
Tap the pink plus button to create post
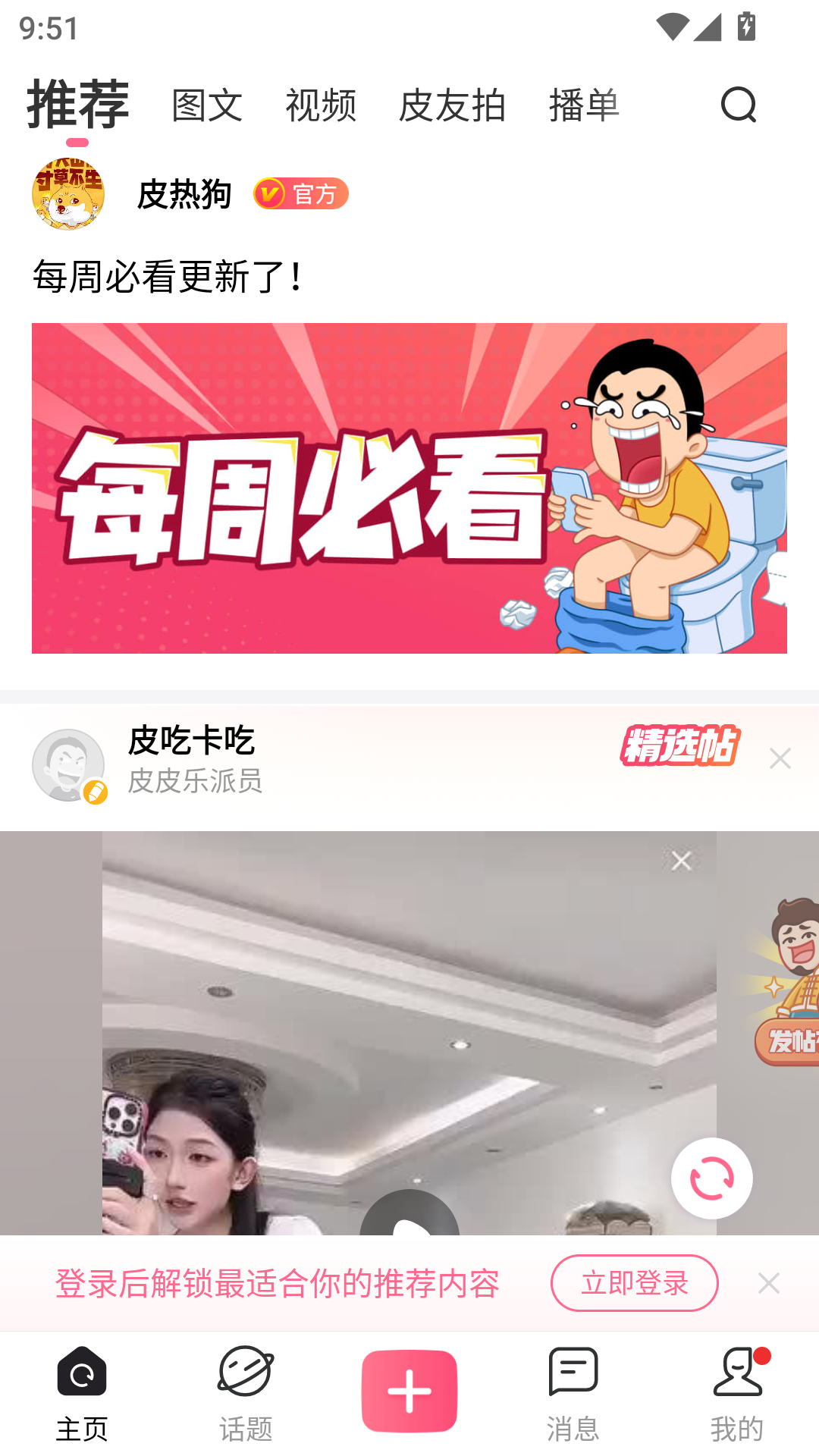(409, 1388)
